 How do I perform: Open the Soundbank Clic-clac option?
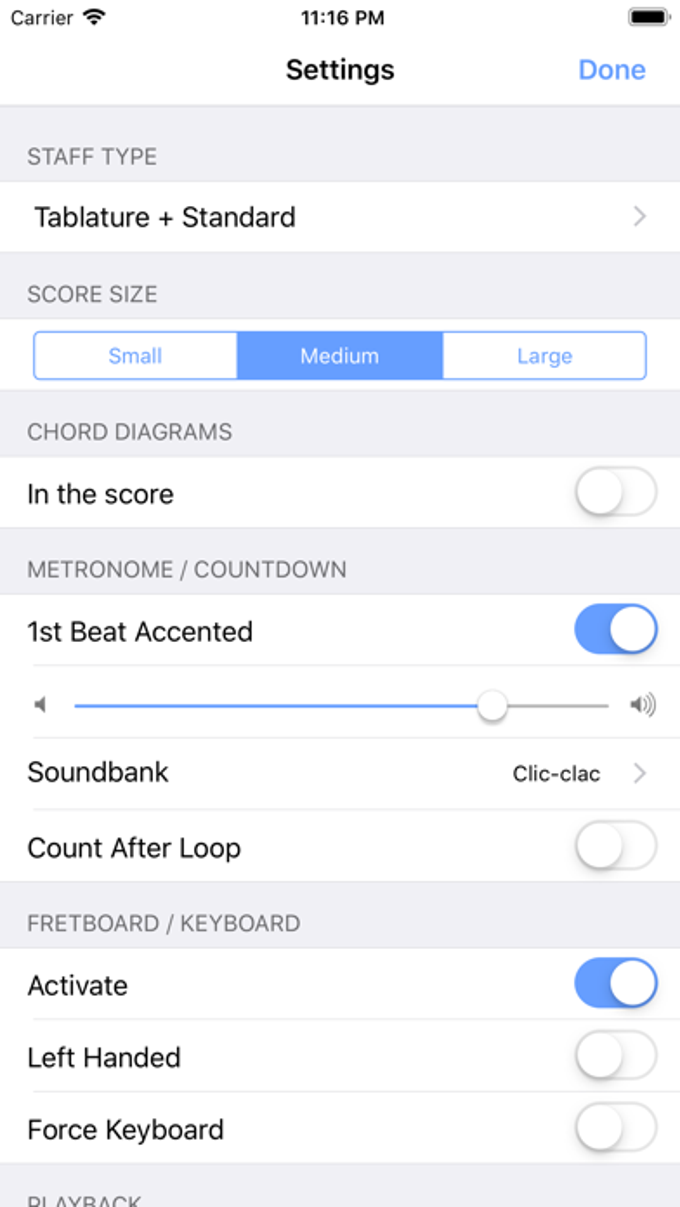[x=340, y=773]
